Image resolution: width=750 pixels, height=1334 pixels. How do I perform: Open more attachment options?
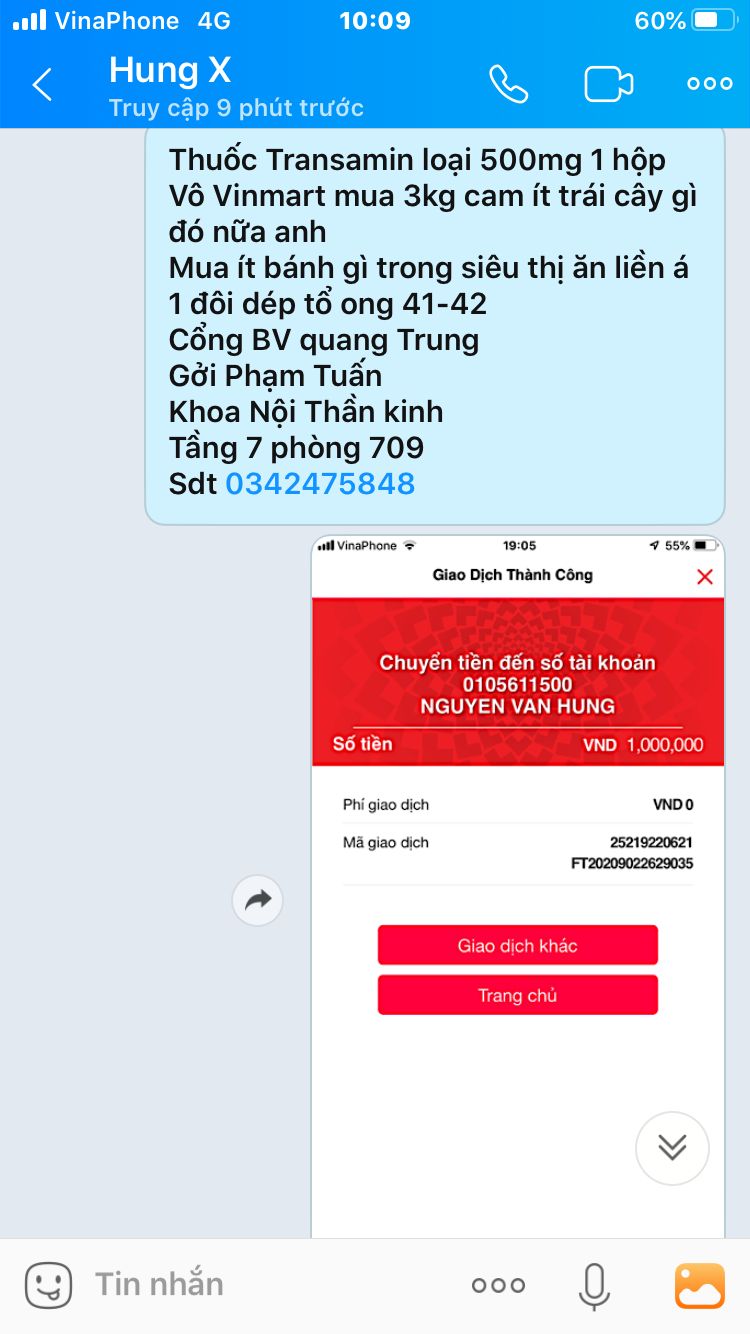(x=498, y=1286)
